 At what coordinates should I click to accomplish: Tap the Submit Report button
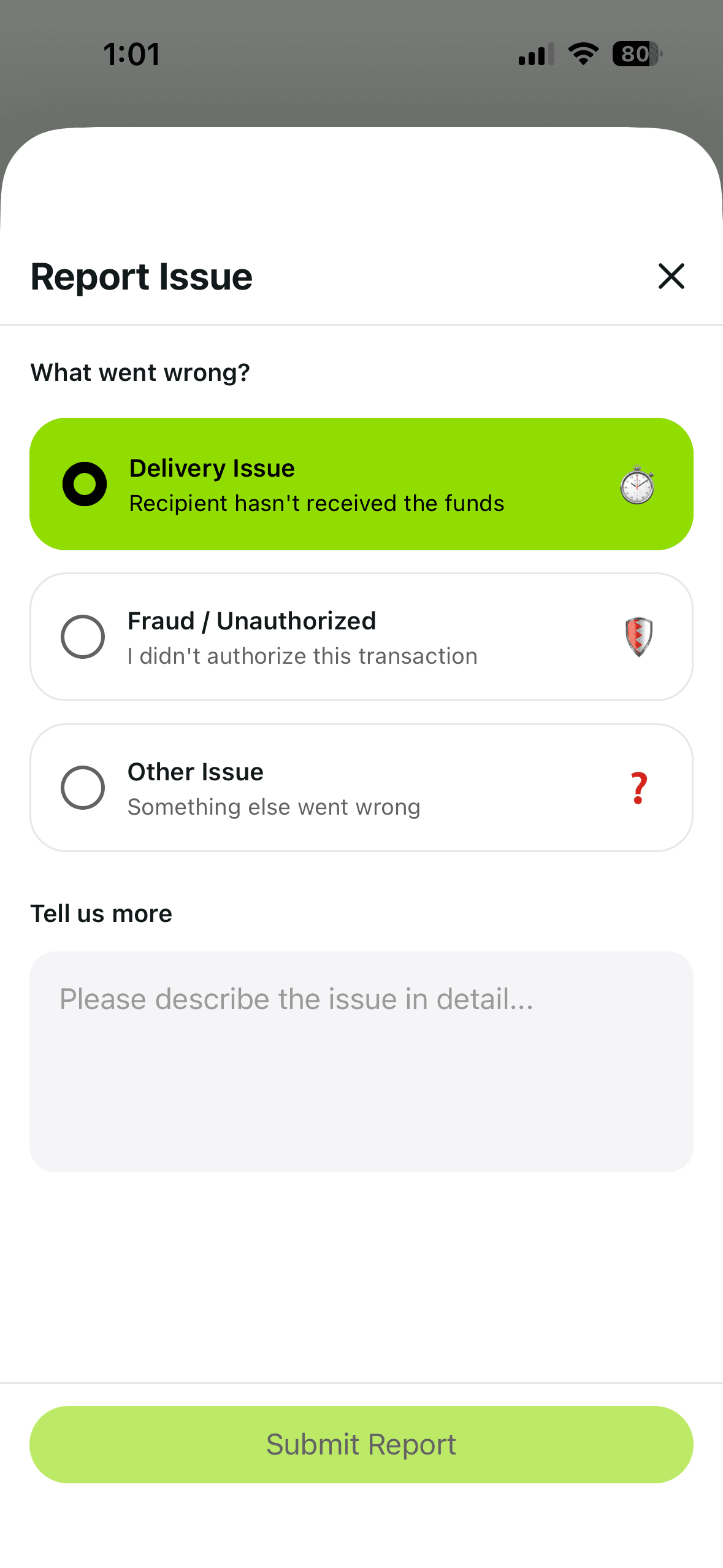pos(361,1444)
